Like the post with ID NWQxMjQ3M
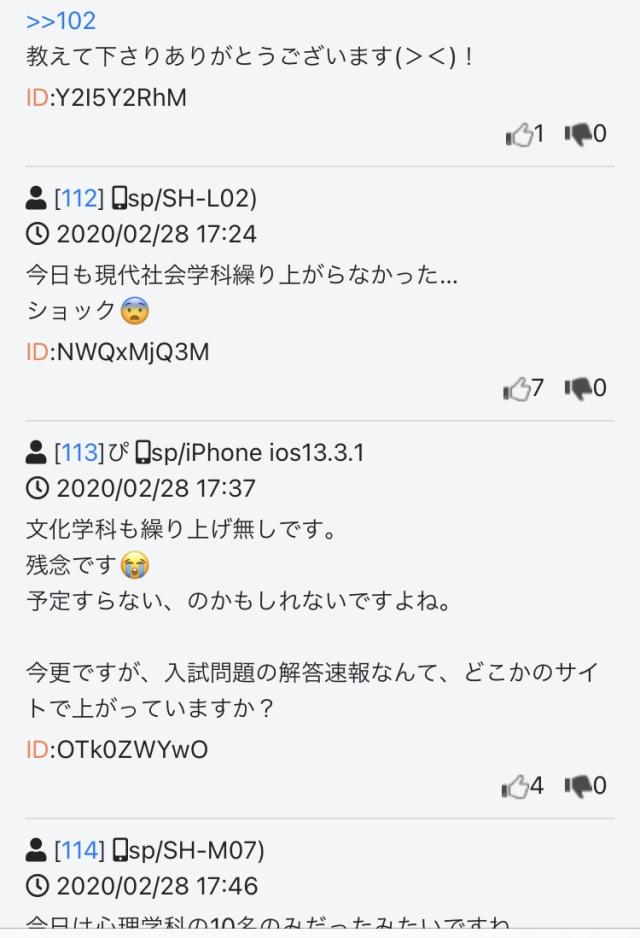Viewport: 640px width, 938px height. tap(518, 388)
